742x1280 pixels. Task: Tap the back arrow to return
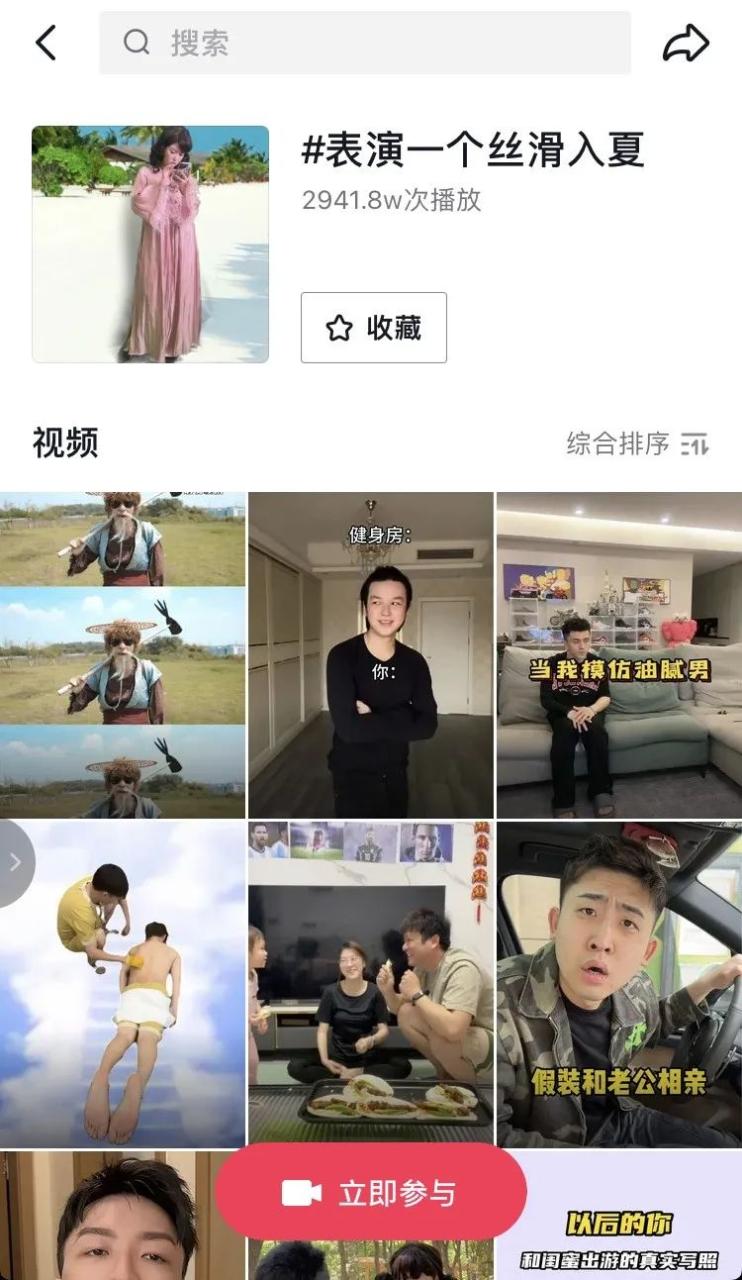coord(45,42)
